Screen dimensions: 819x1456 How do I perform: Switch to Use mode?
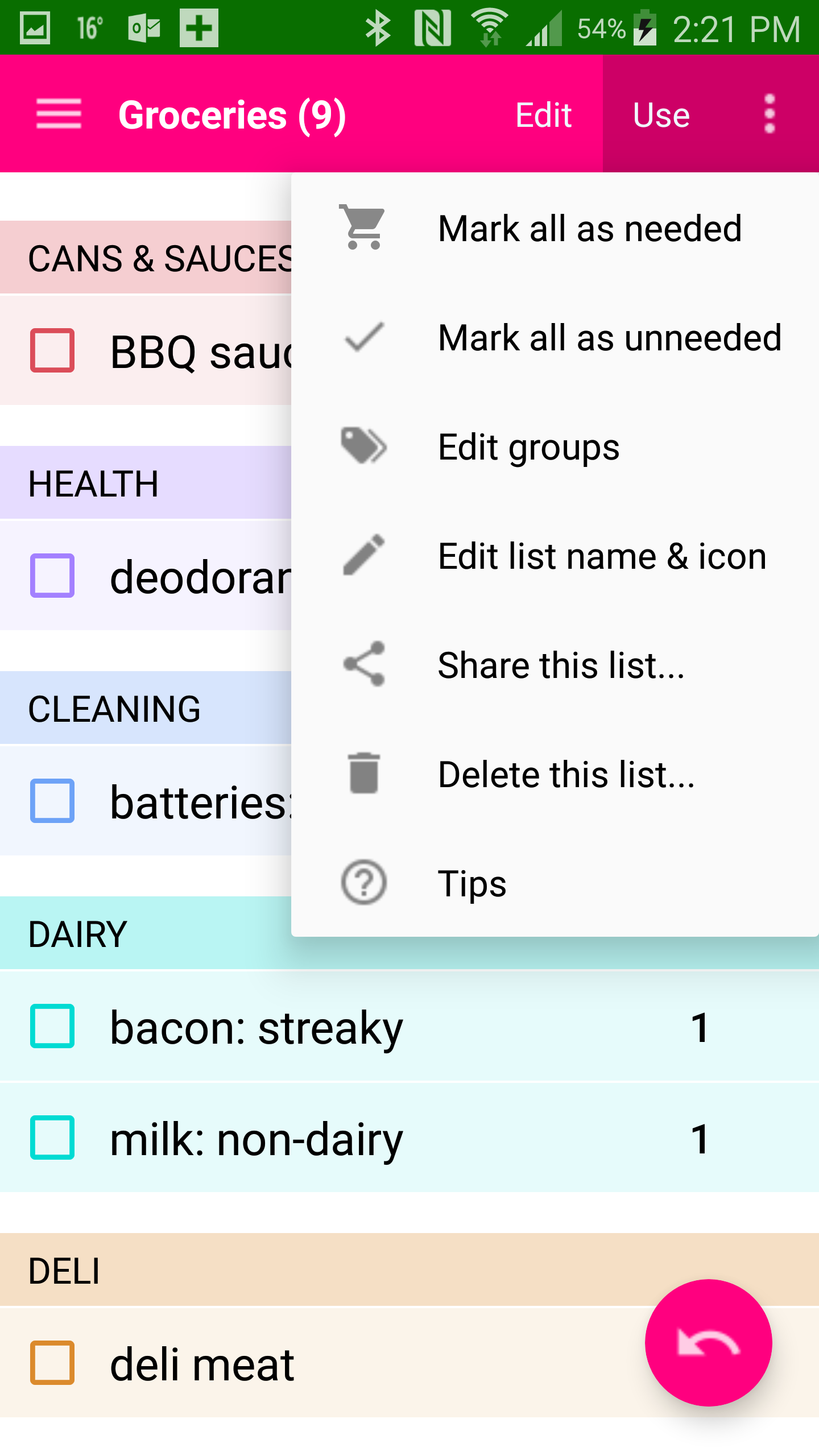(661, 115)
